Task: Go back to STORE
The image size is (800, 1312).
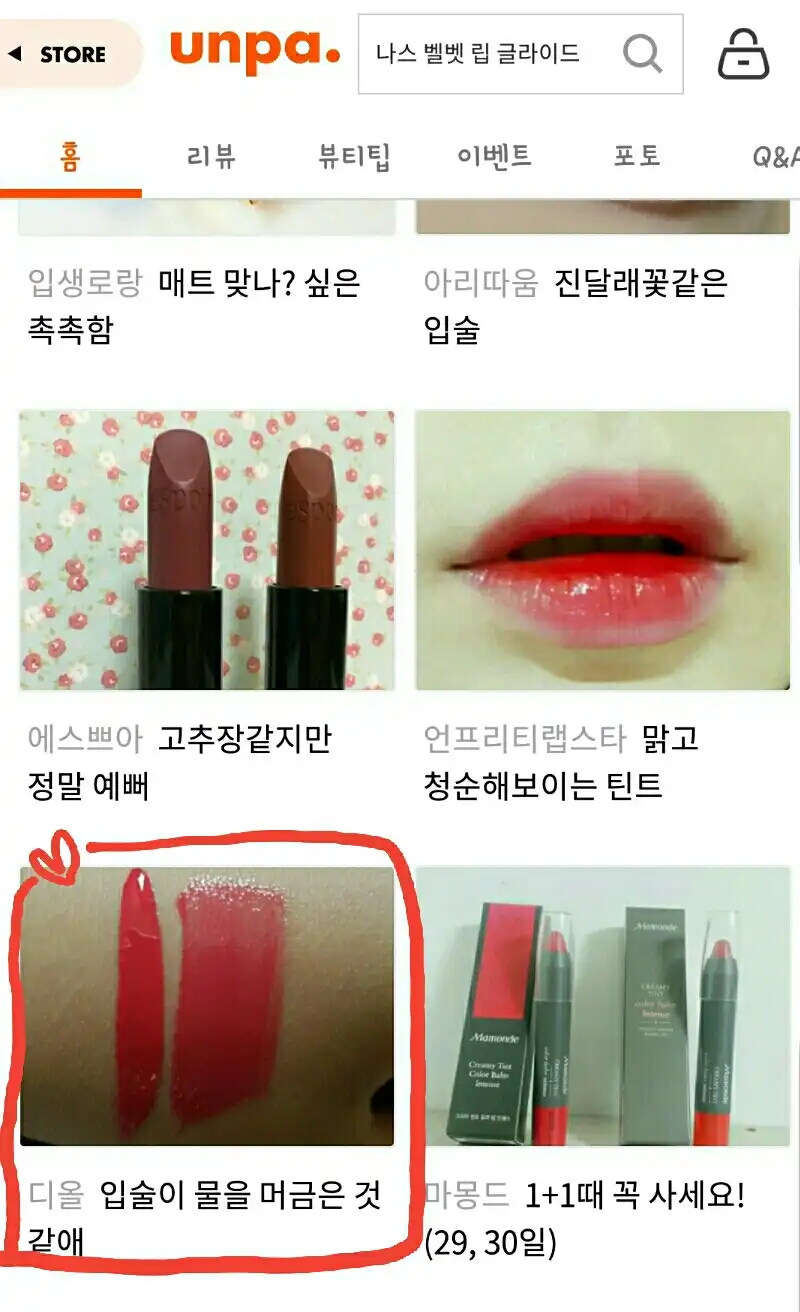Action: point(62,54)
